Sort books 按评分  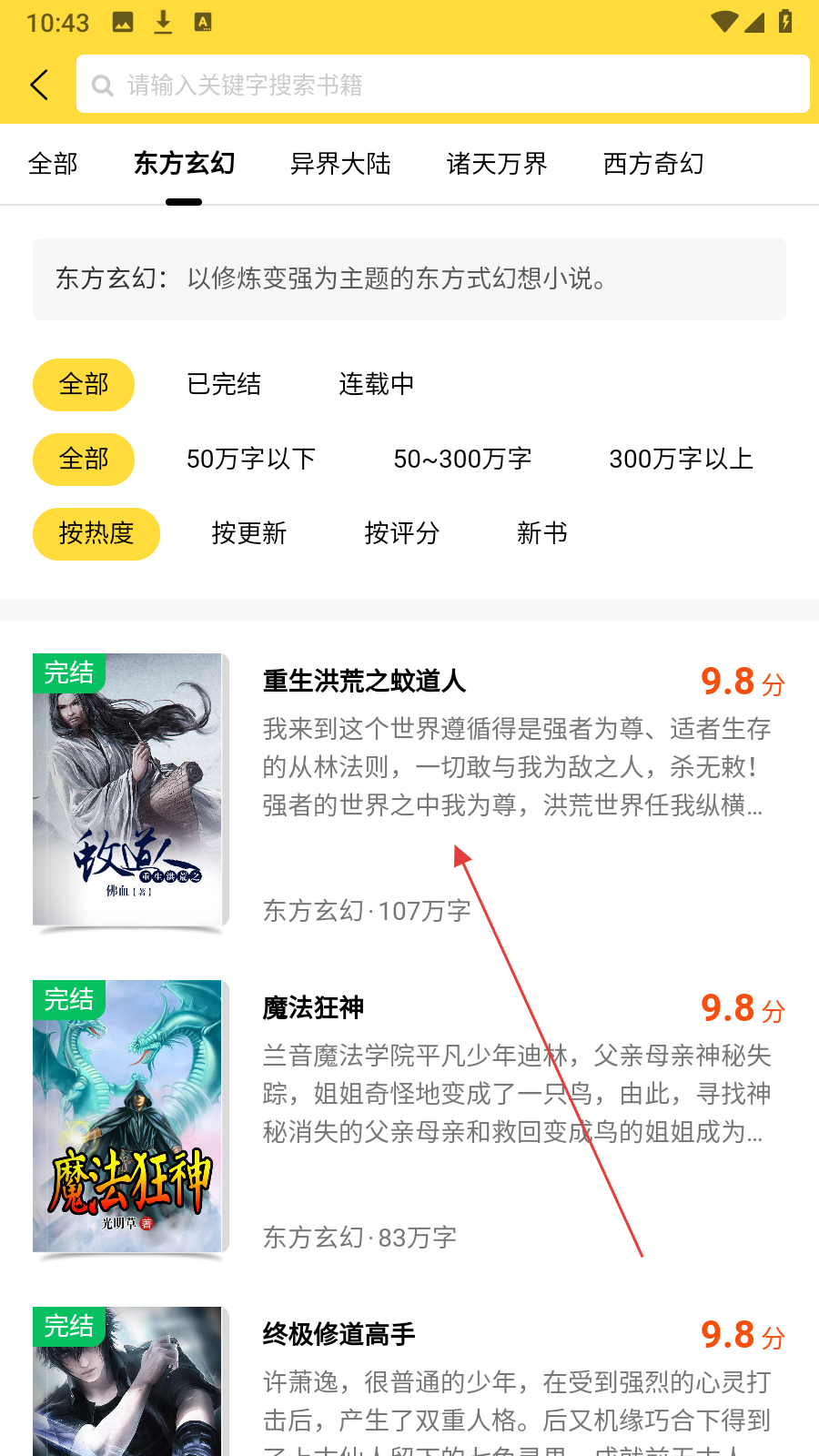401,533
